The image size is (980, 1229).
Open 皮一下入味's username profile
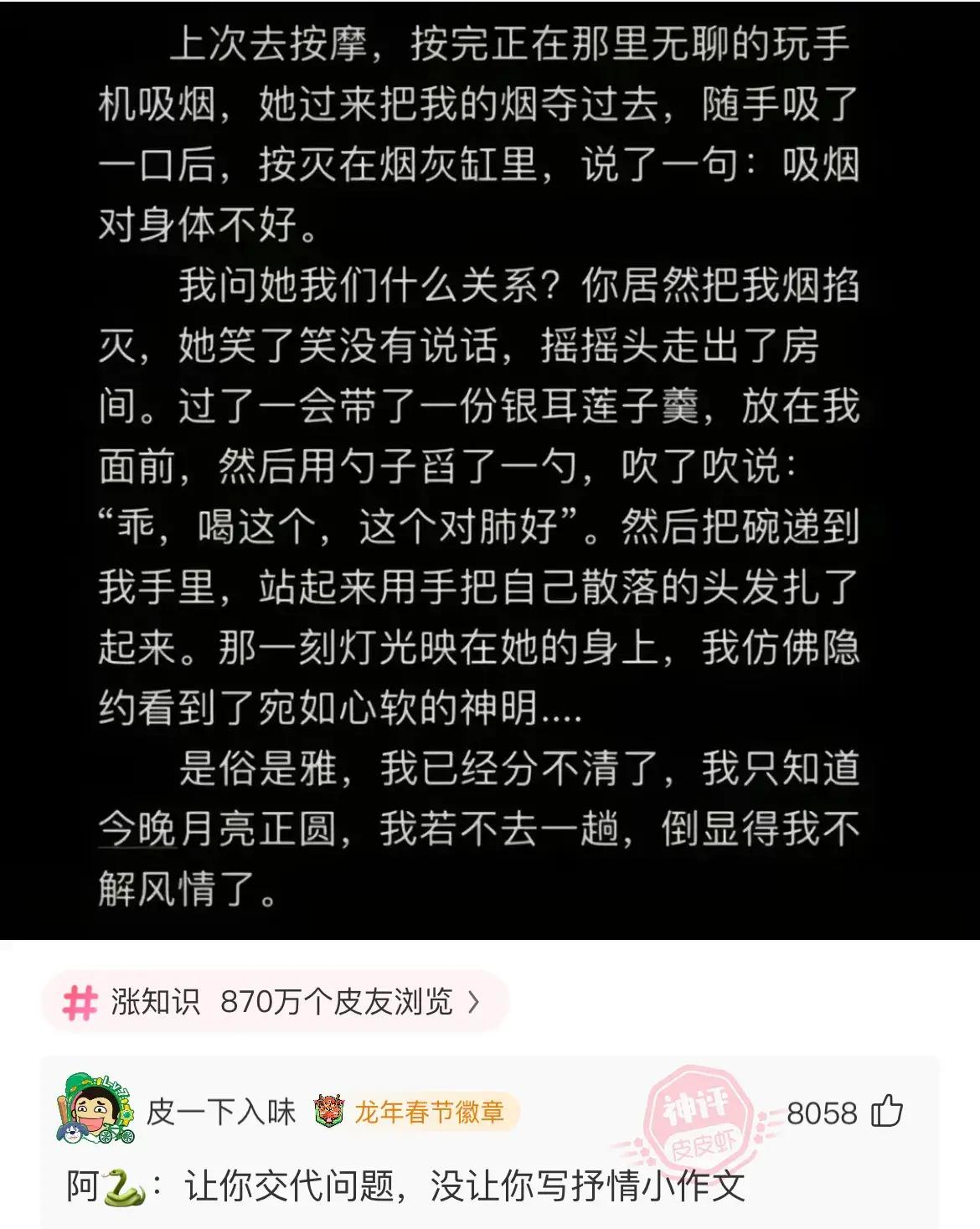tap(221, 1112)
